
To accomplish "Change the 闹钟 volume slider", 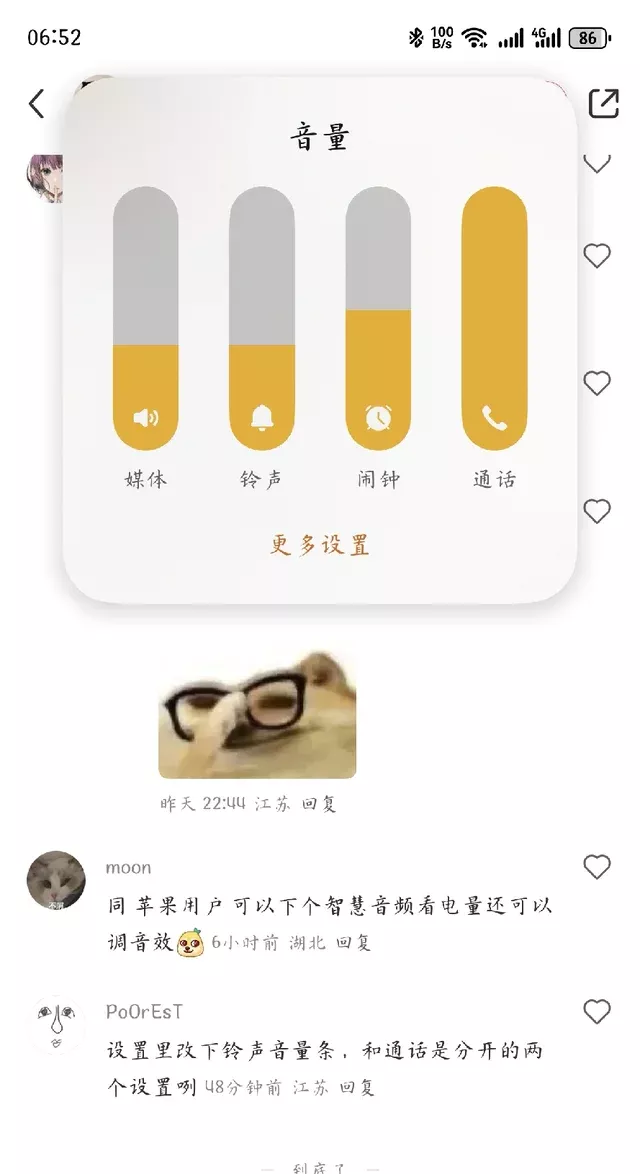I will (x=378, y=318).
